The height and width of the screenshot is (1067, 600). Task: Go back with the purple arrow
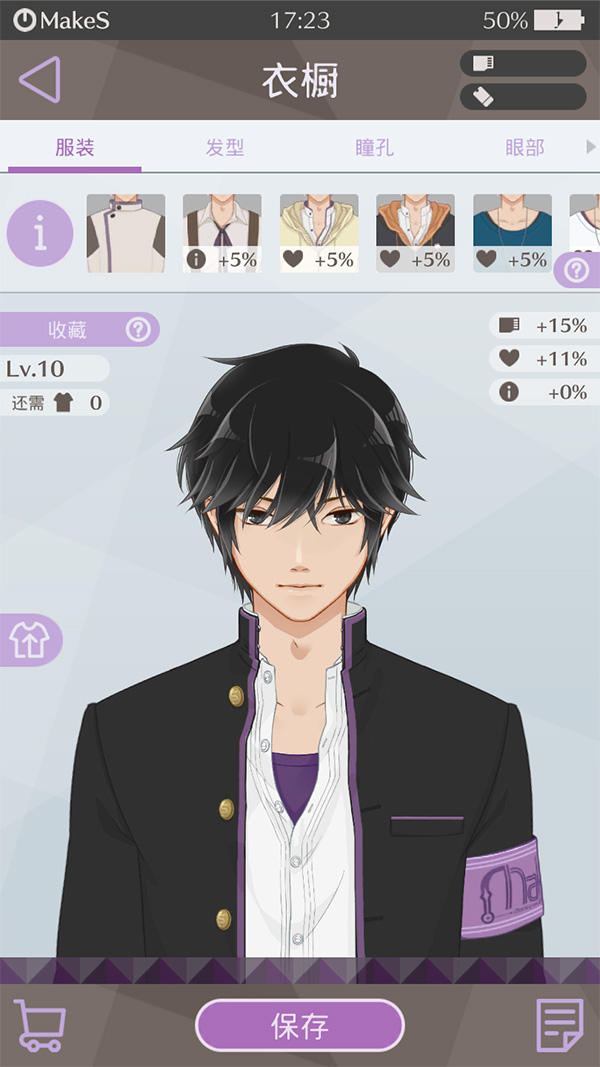click(x=40, y=79)
